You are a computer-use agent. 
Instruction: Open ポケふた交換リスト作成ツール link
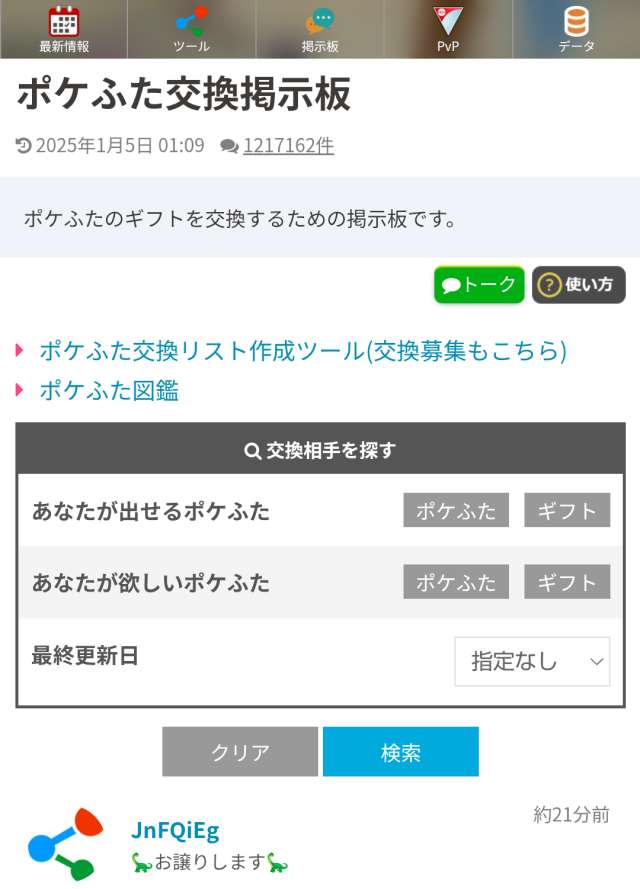(303, 351)
